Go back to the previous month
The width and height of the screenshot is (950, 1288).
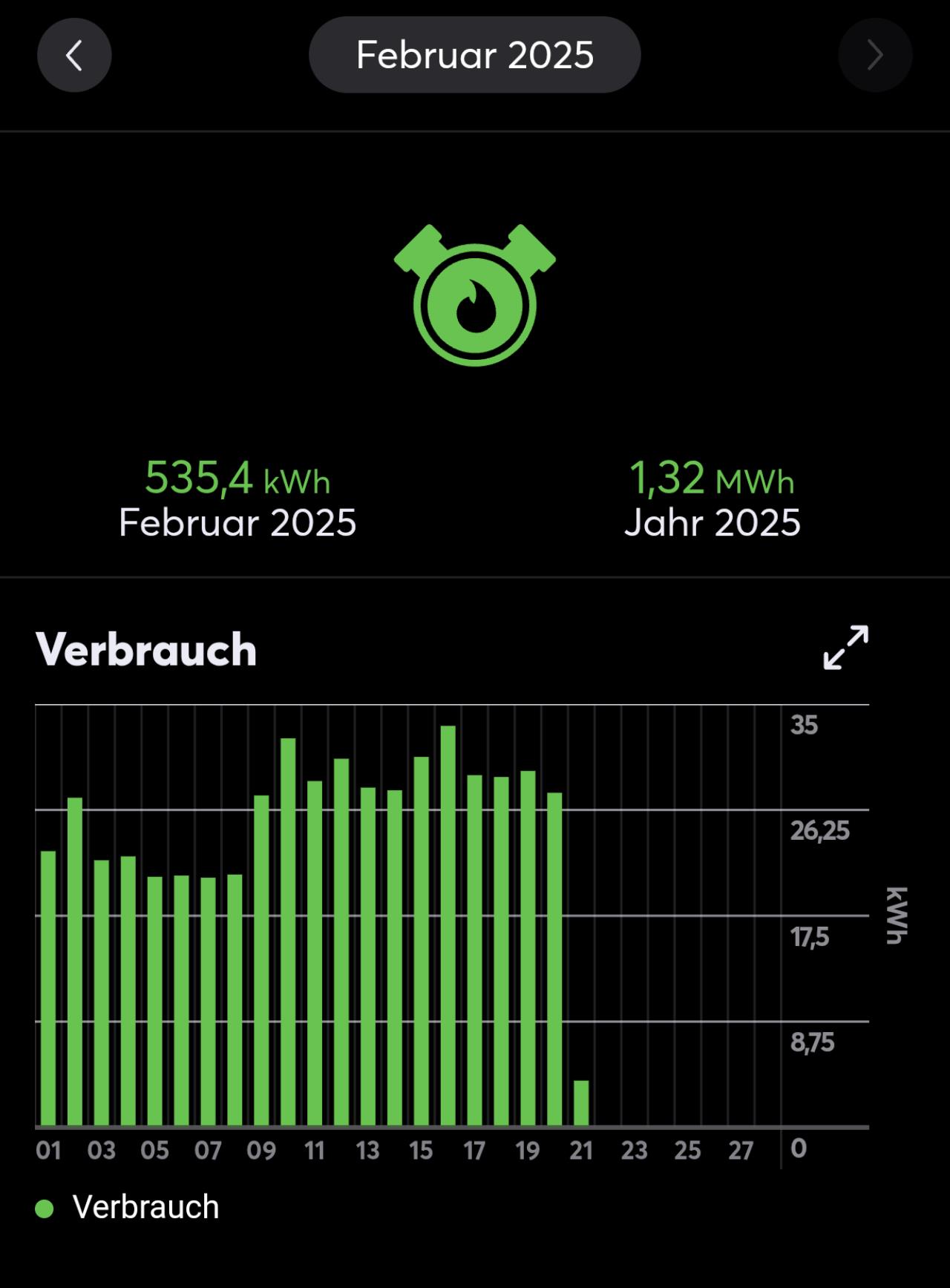click(x=74, y=56)
